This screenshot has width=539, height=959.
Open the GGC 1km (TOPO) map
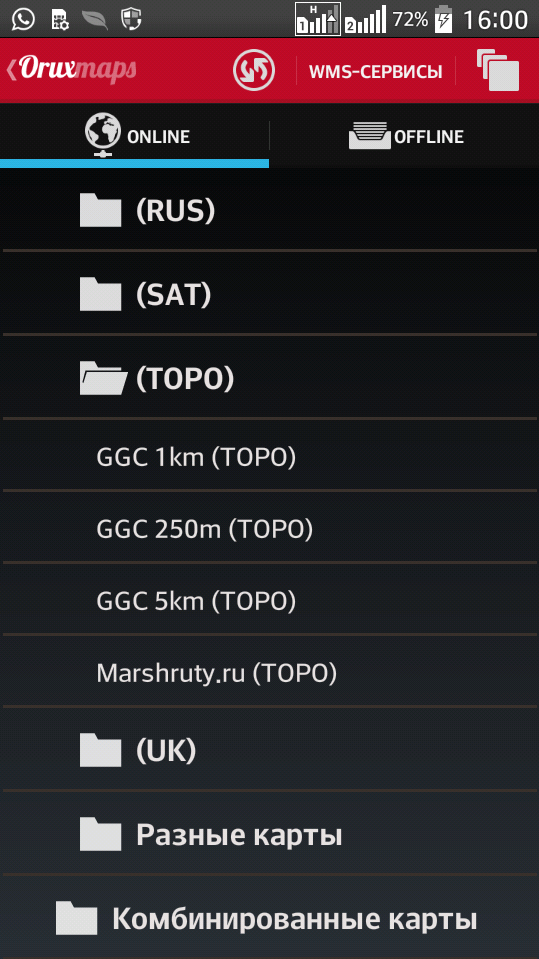click(269, 456)
